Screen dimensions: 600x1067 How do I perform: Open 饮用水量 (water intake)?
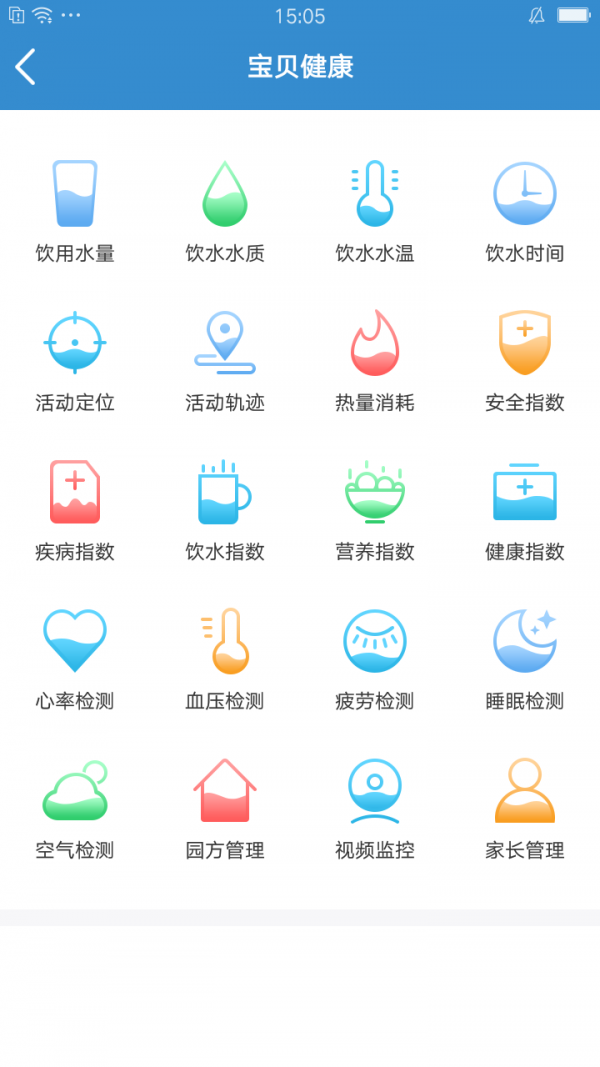pos(75,212)
